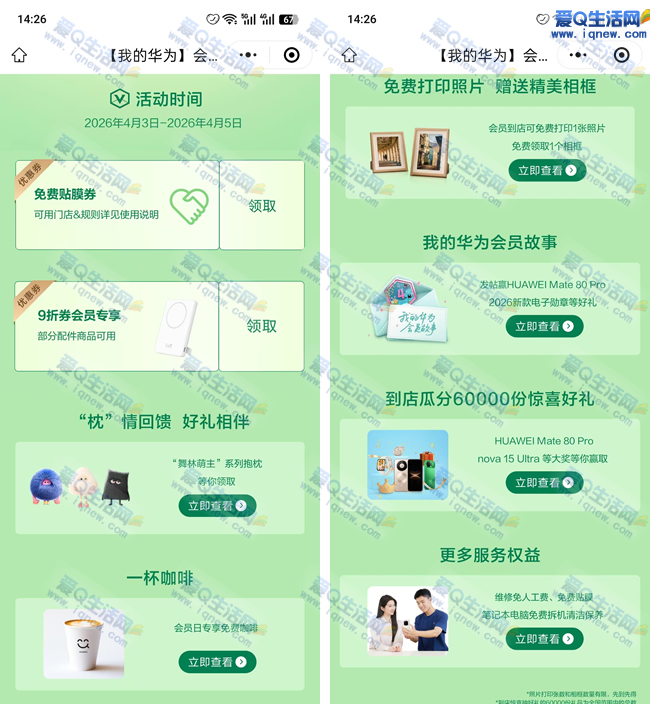View the 舞林萌主 pillow gift details
Image resolution: width=650 pixels, height=704 pixels.
click(217, 506)
